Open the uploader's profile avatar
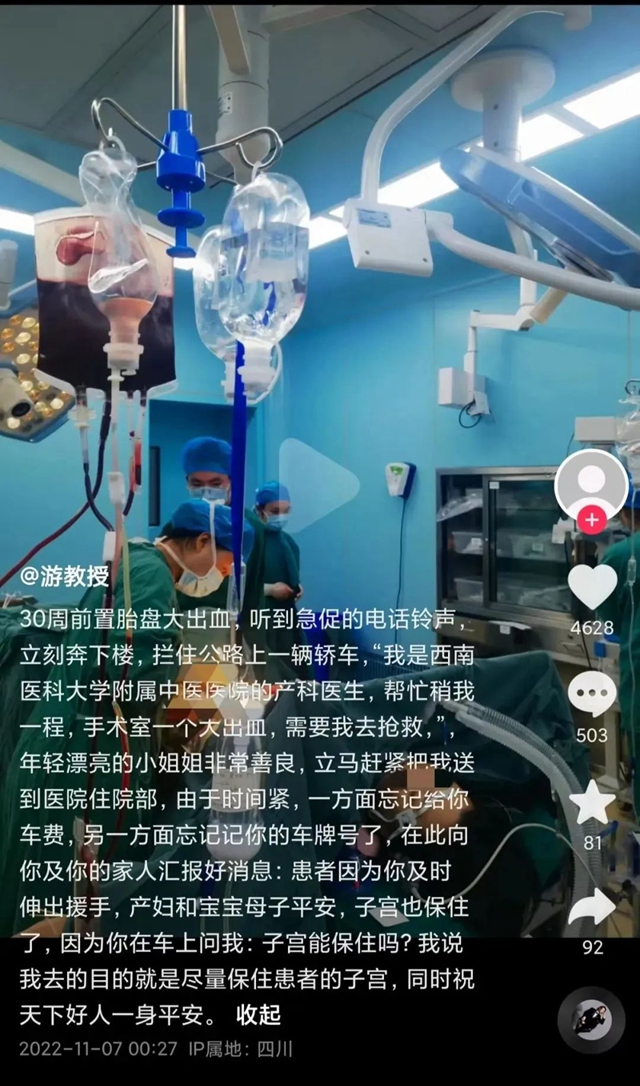 point(591,484)
